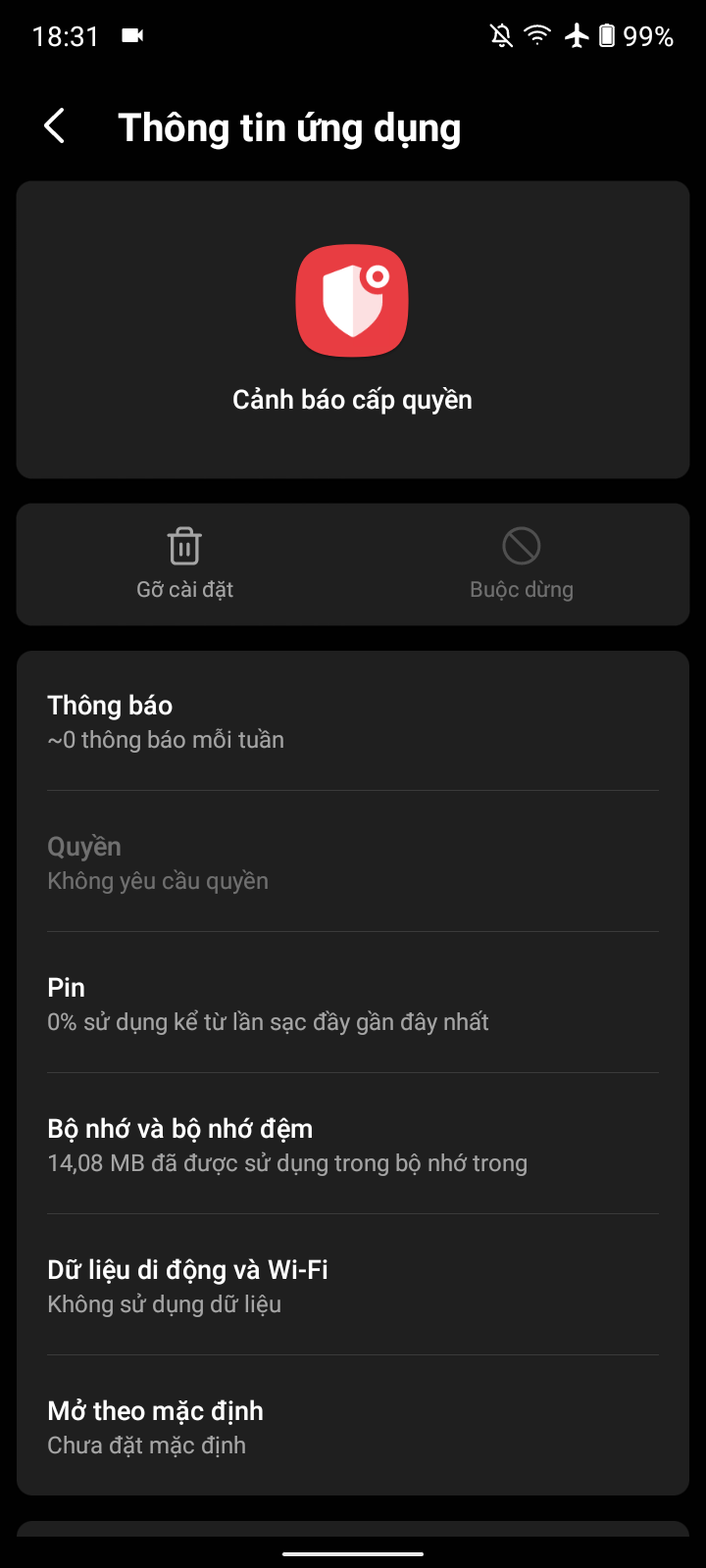View Dữ liệu di động và Wi-Fi
The image size is (706, 1568).
click(x=353, y=1286)
